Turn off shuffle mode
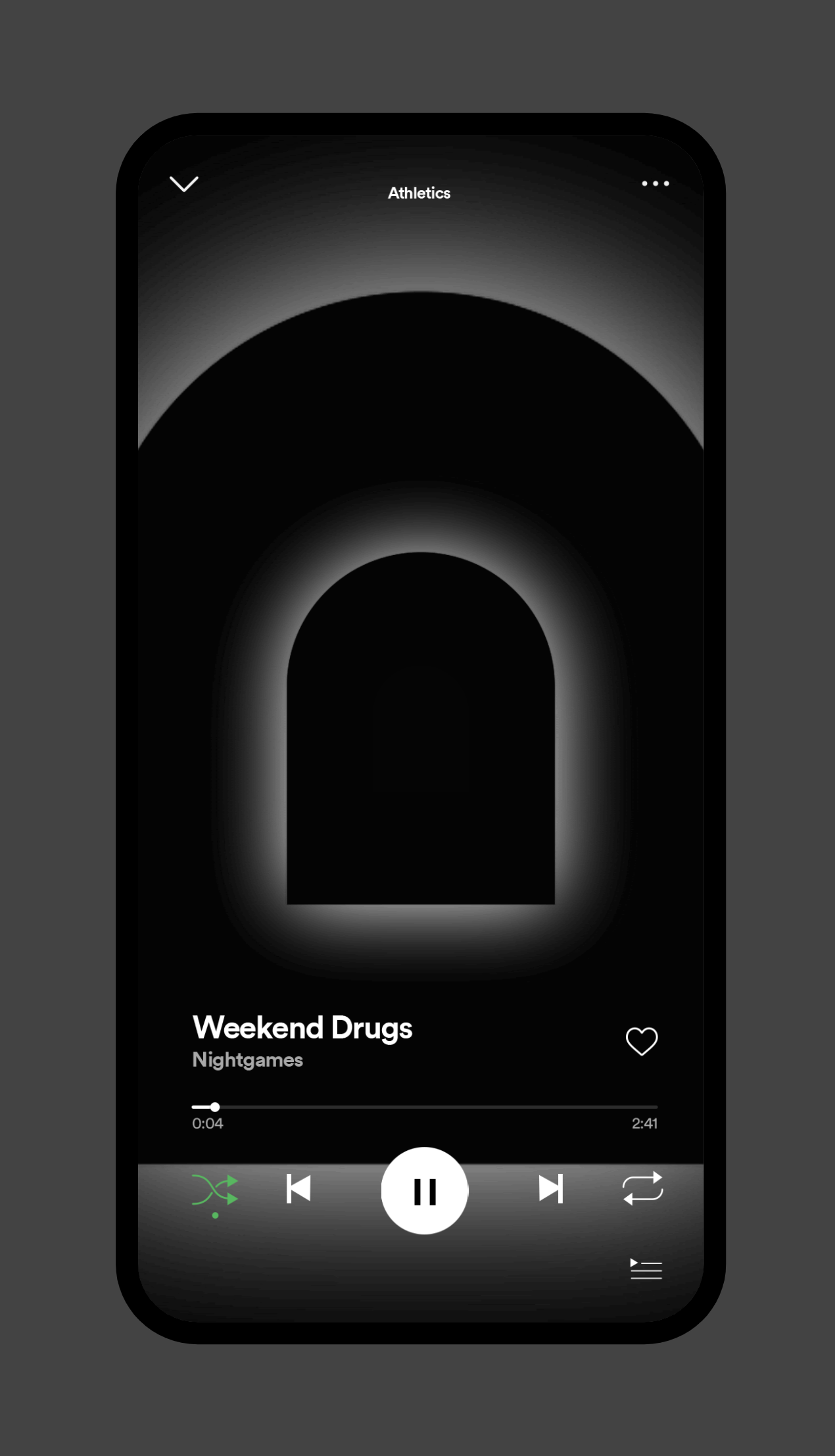Image resolution: width=835 pixels, height=1456 pixels. pos(215,1190)
